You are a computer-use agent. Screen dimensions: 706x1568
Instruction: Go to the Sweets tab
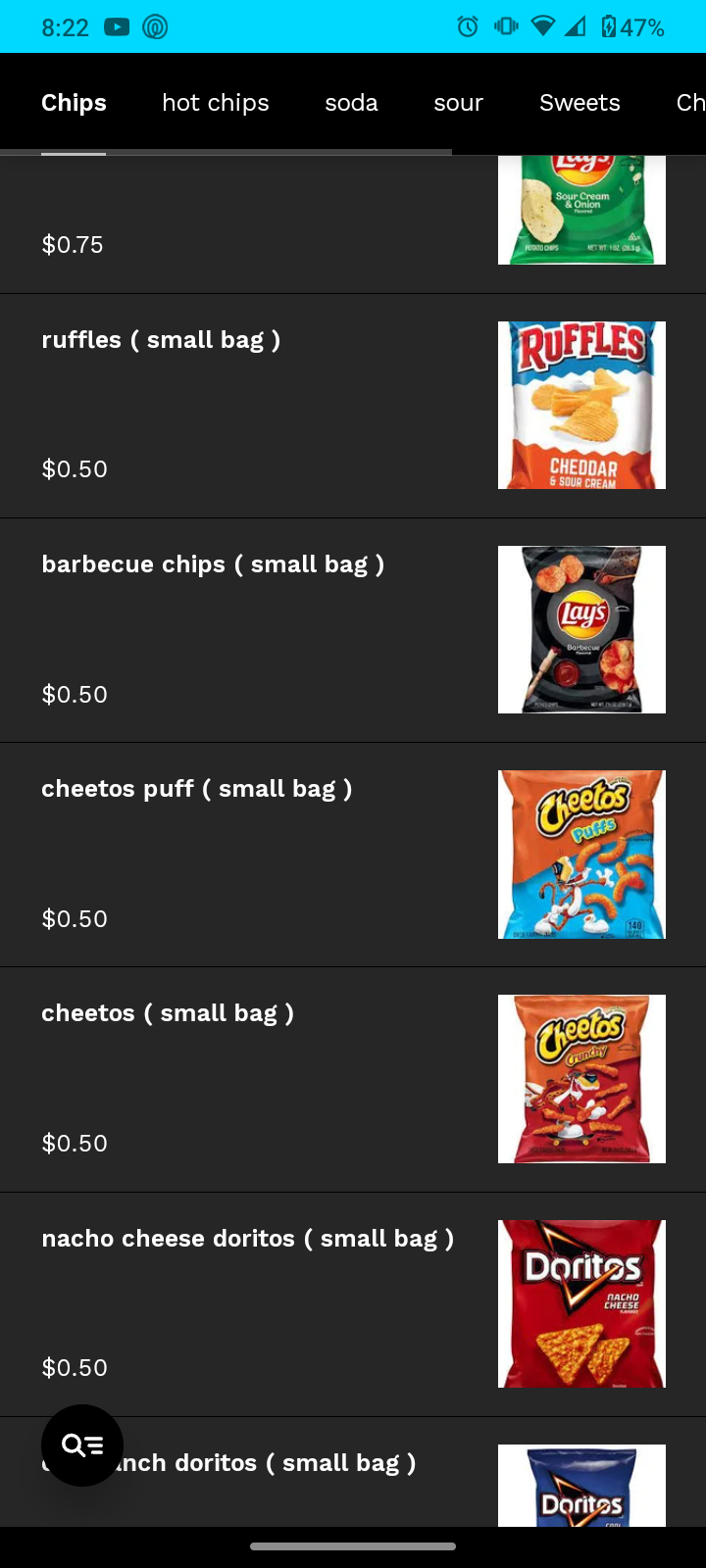(580, 103)
